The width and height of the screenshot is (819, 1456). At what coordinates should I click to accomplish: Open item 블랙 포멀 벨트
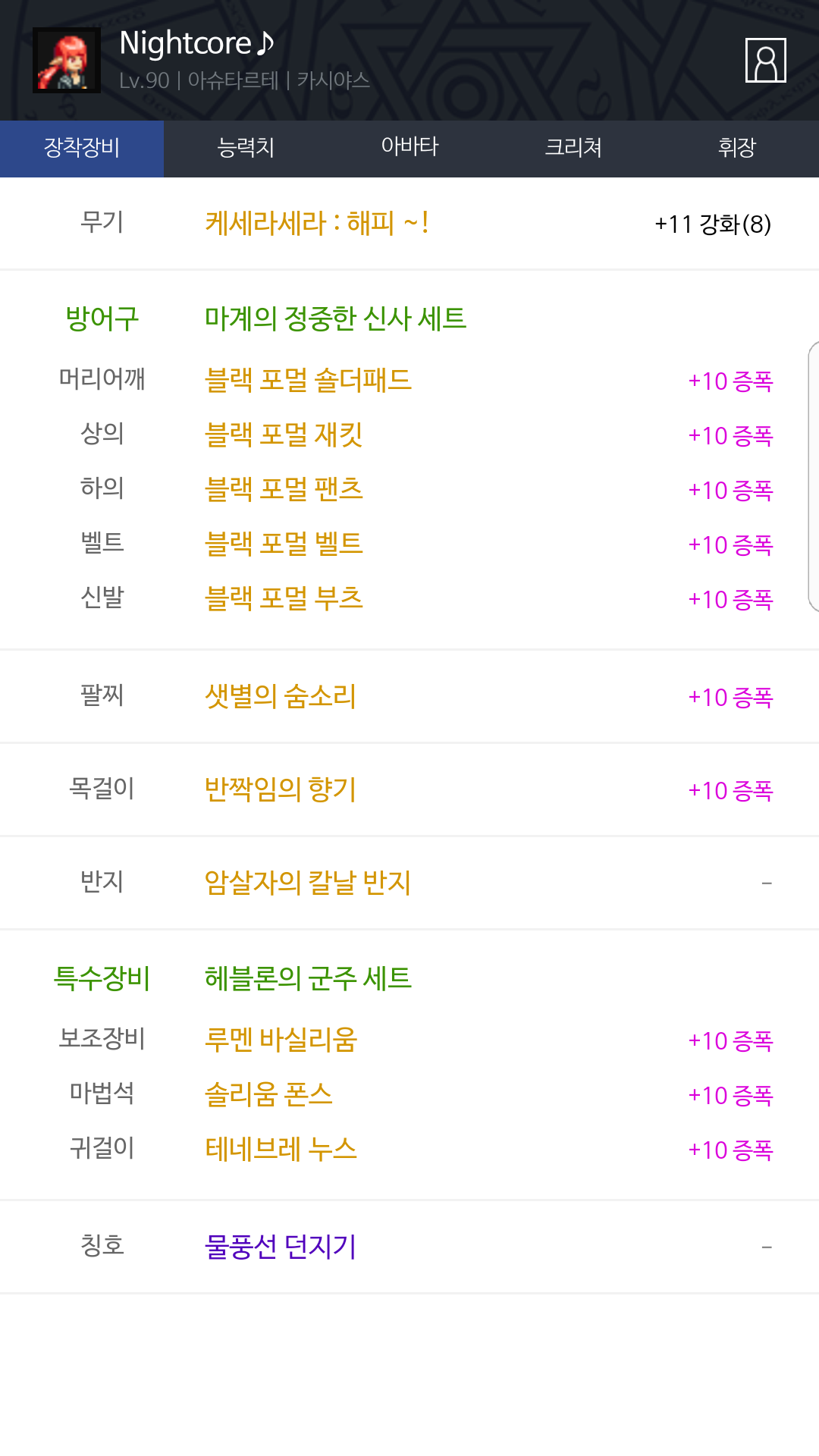point(284,544)
